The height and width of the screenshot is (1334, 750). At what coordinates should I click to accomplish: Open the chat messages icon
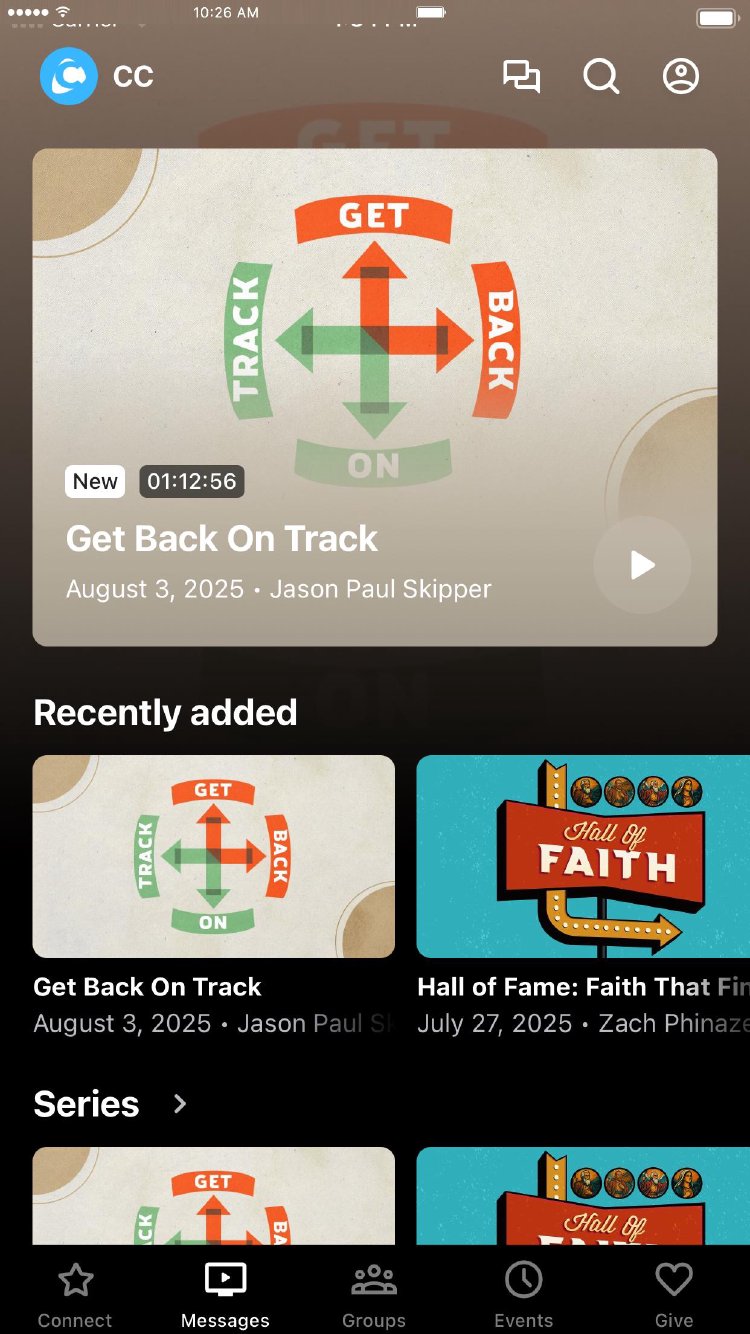tap(521, 77)
